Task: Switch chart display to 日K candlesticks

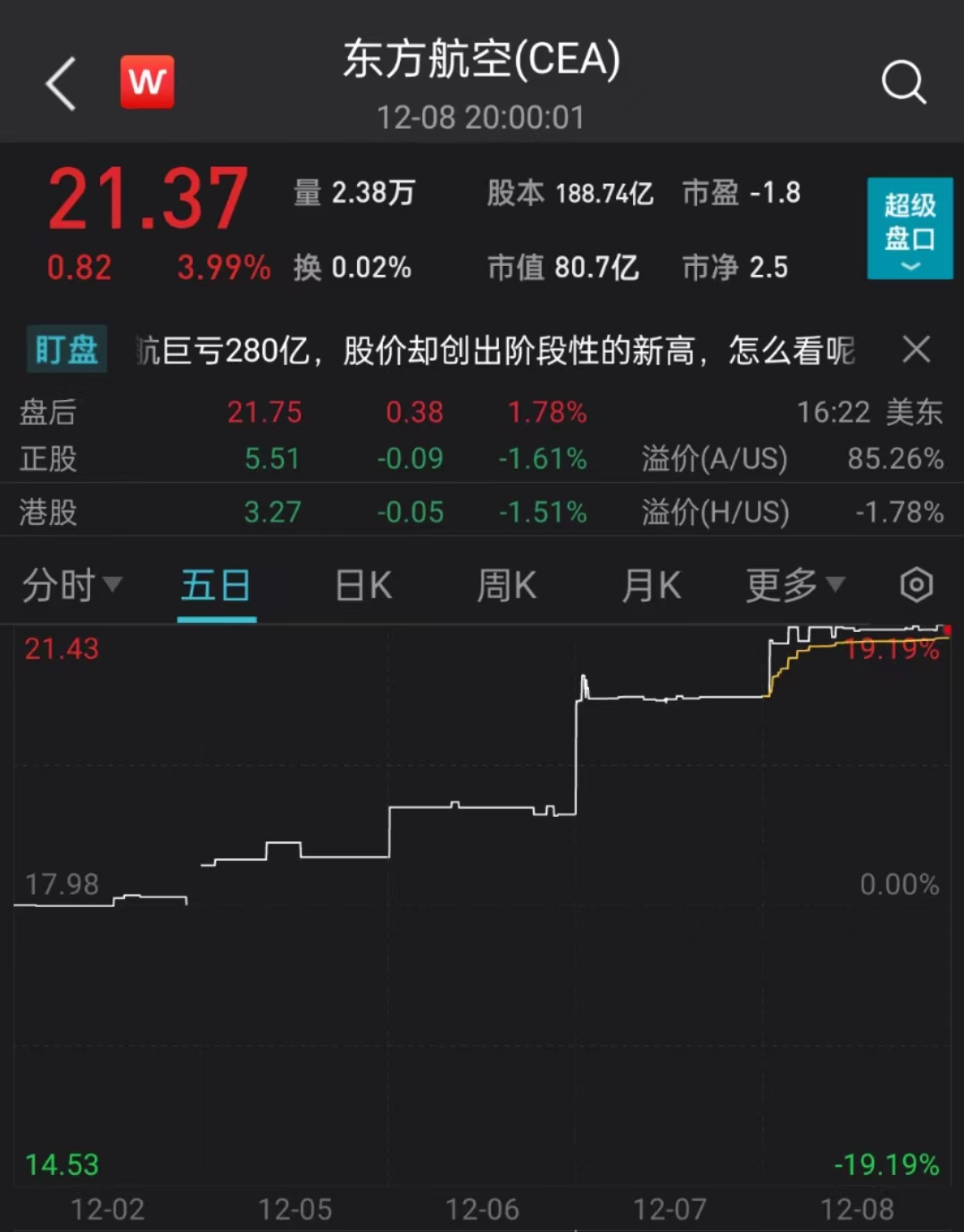Action: 361,585
